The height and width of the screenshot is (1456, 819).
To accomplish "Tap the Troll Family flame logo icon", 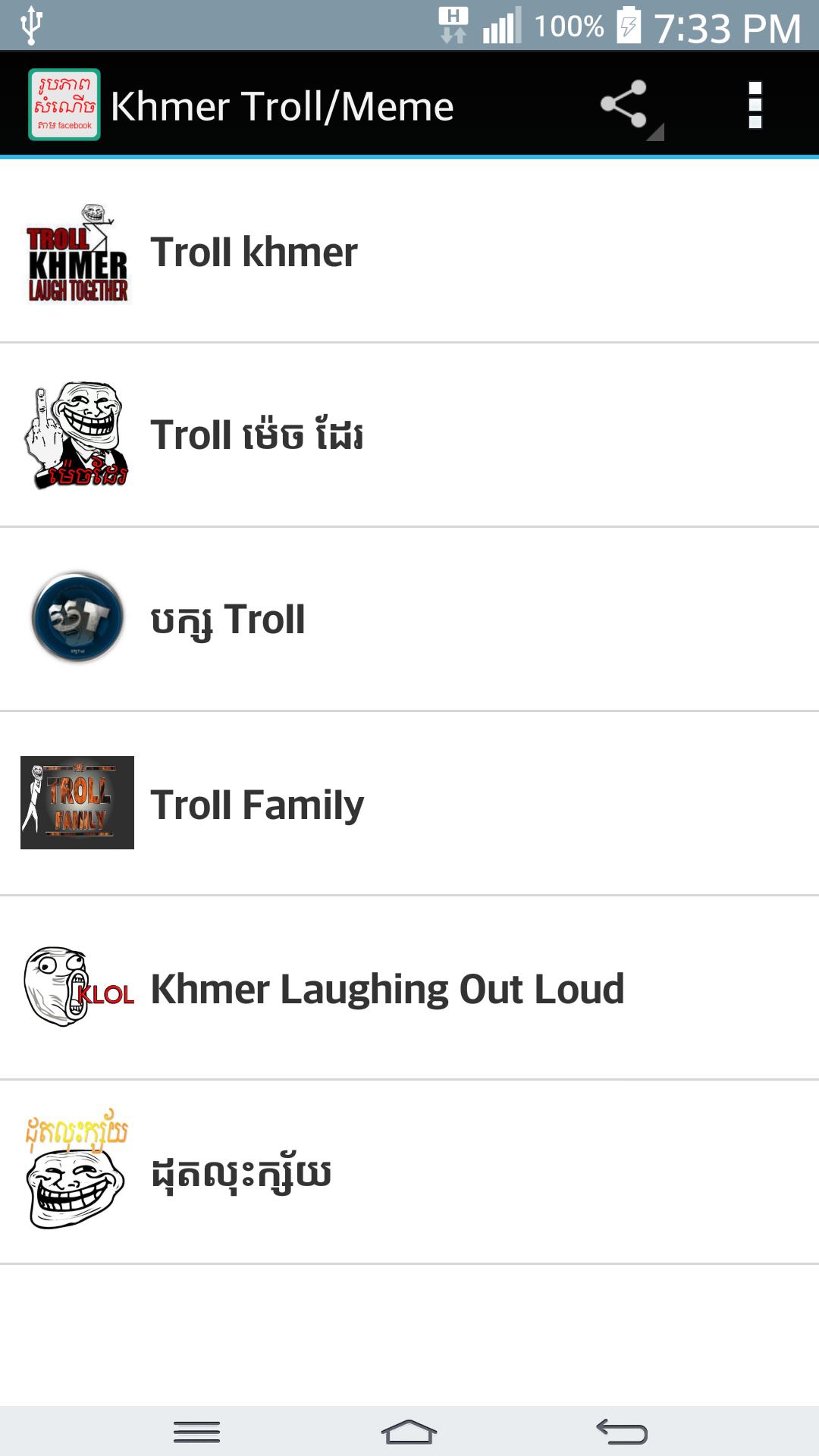I will click(x=76, y=802).
